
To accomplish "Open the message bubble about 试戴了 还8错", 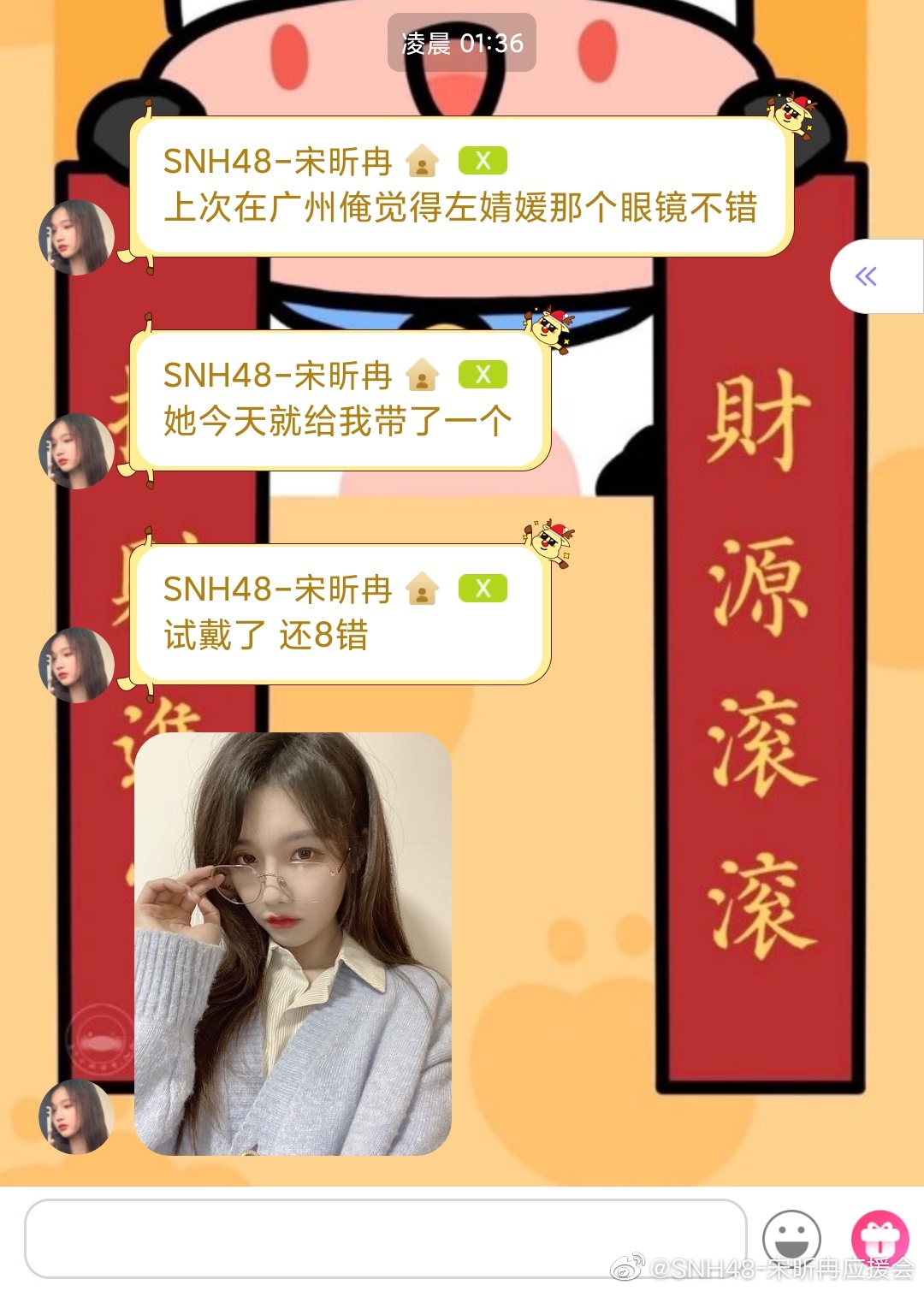I will point(340,613).
